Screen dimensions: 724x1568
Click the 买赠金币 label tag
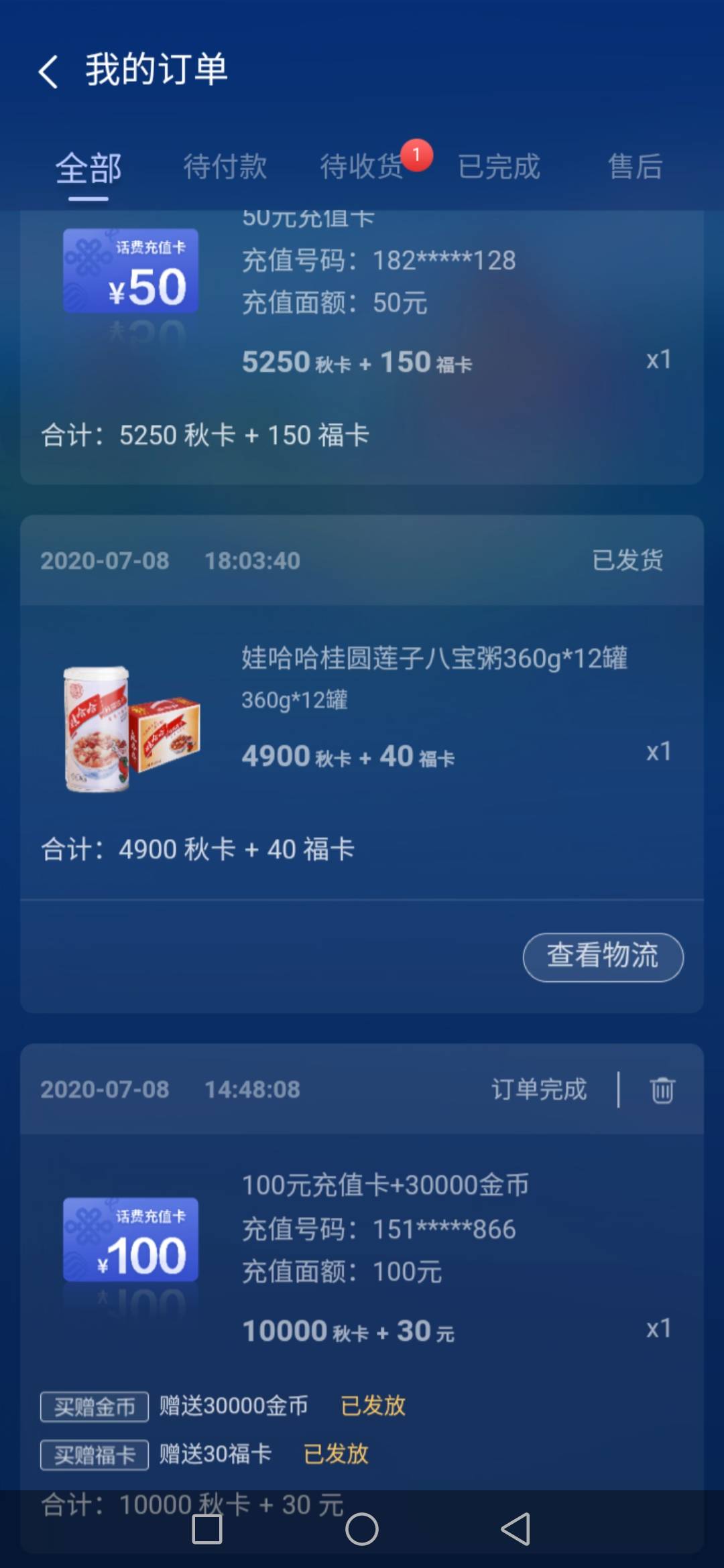click(94, 1405)
